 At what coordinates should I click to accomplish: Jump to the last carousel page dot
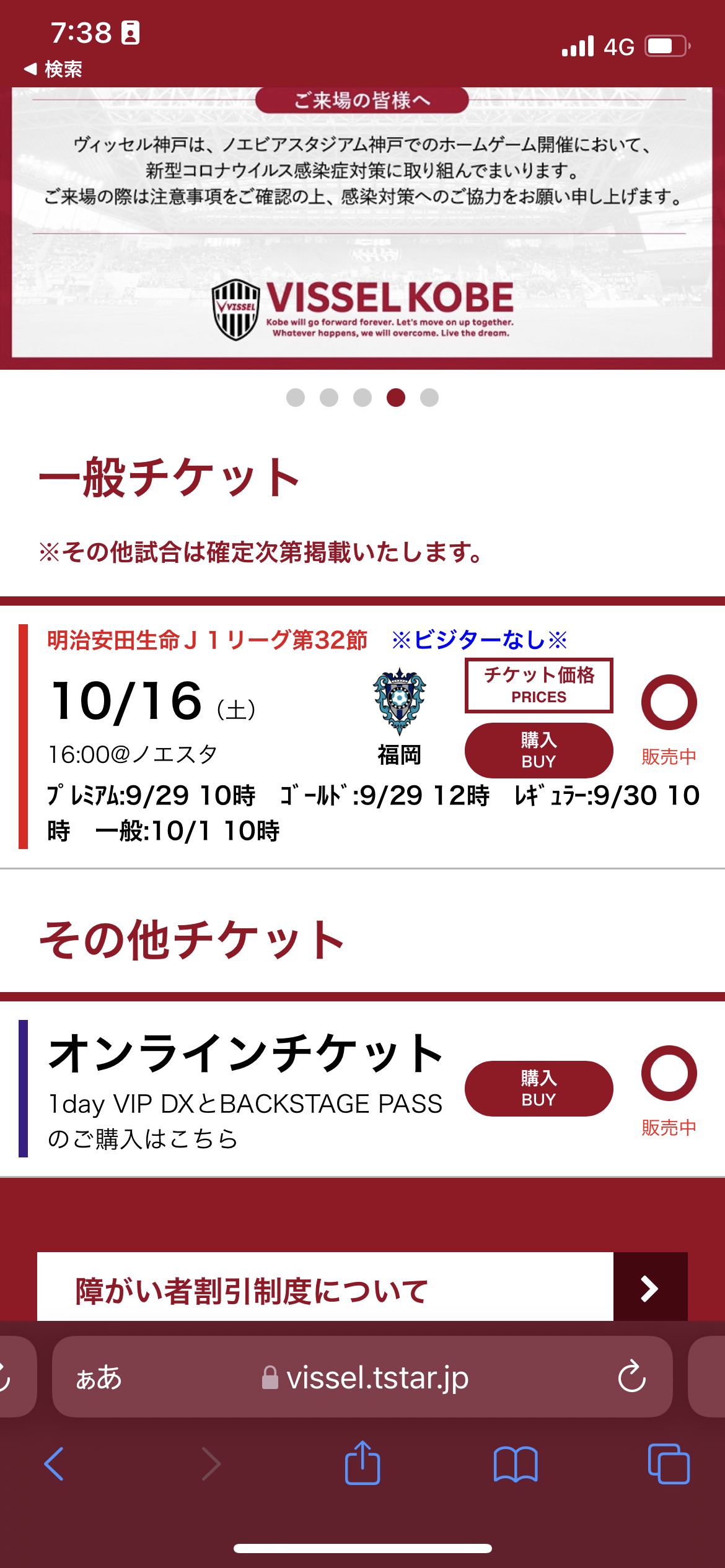(x=429, y=398)
